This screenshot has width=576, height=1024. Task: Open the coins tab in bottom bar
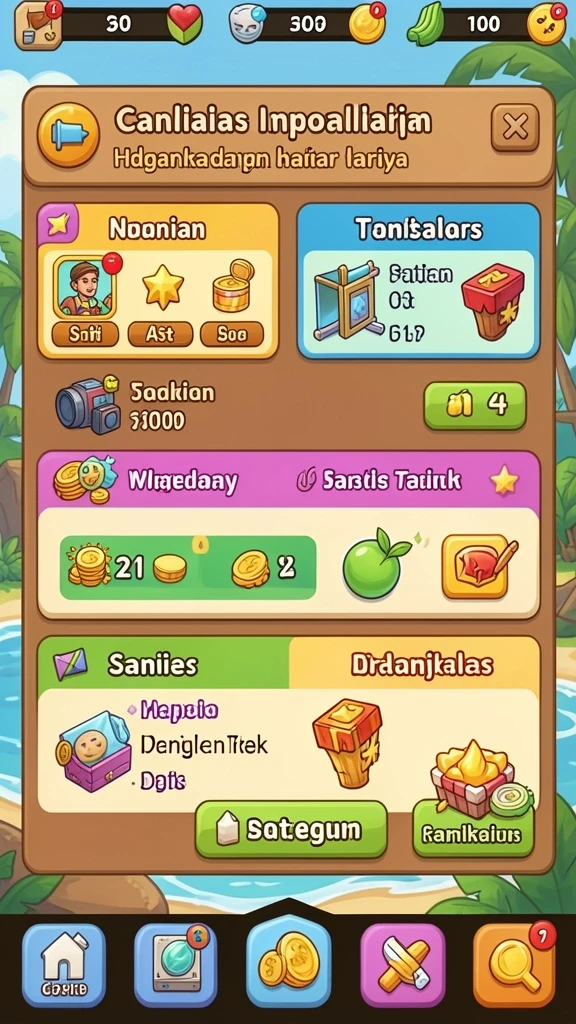coord(288,961)
